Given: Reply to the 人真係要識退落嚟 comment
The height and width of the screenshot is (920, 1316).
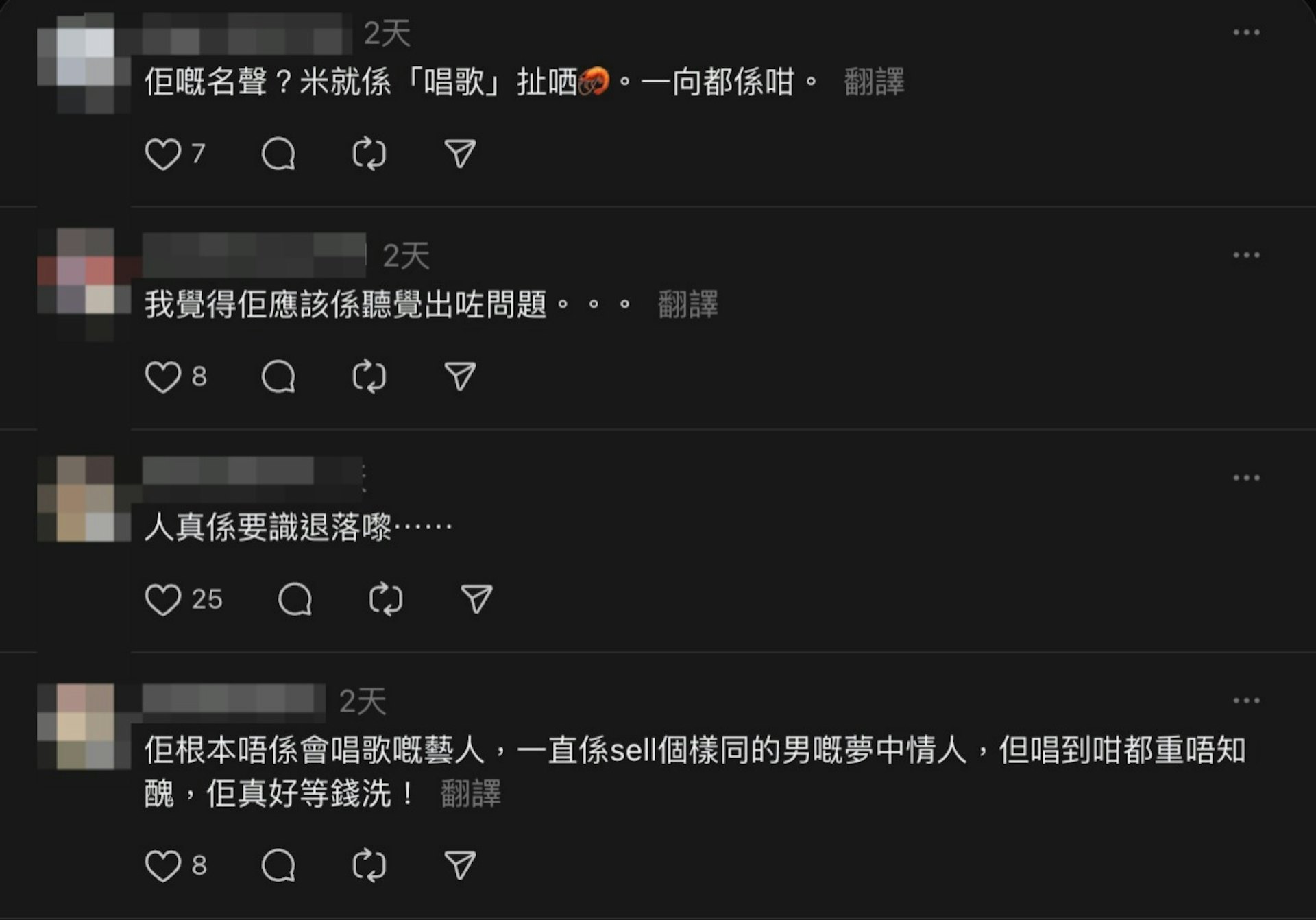Looking at the screenshot, I should (295, 600).
